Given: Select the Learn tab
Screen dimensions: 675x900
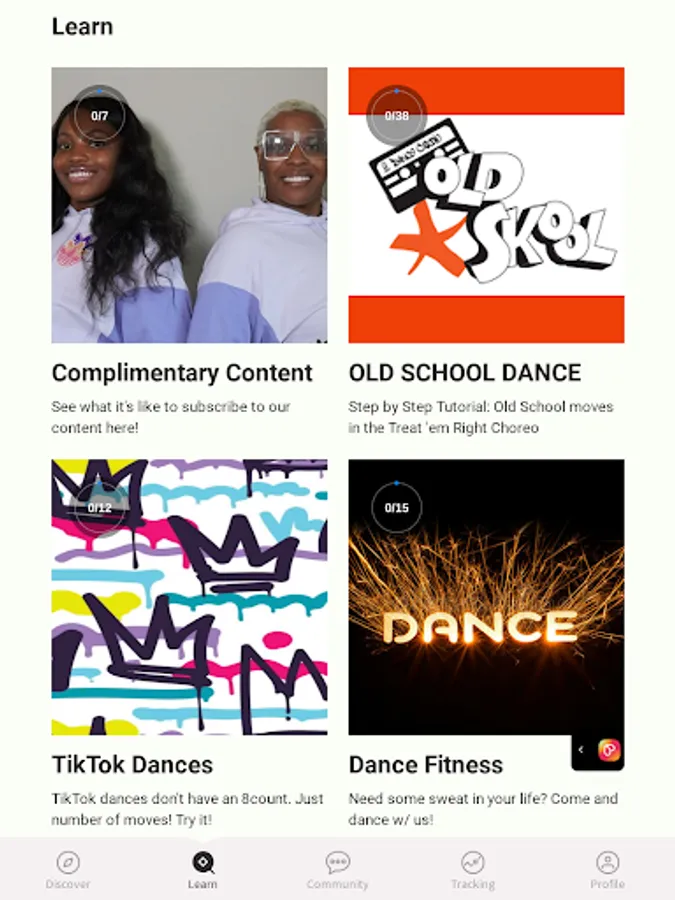Looking at the screenshot, I should [x=203, y=870].
